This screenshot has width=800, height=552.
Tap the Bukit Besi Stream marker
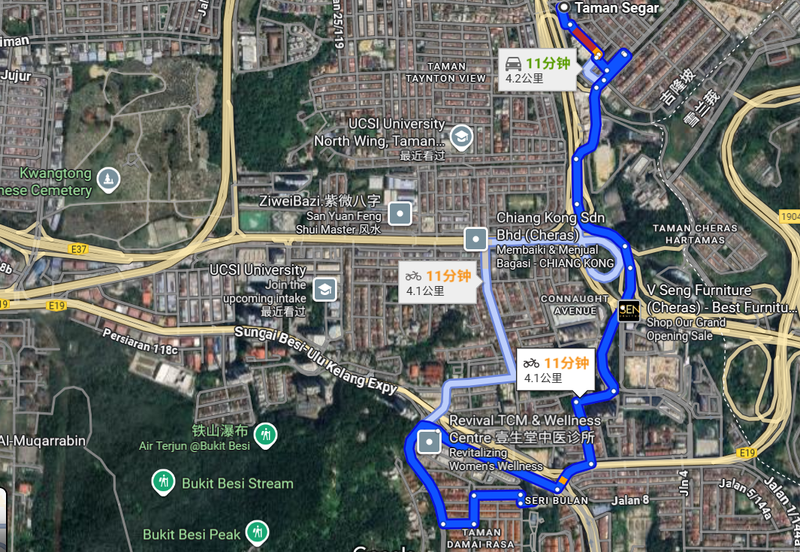(x=163, y=483)
